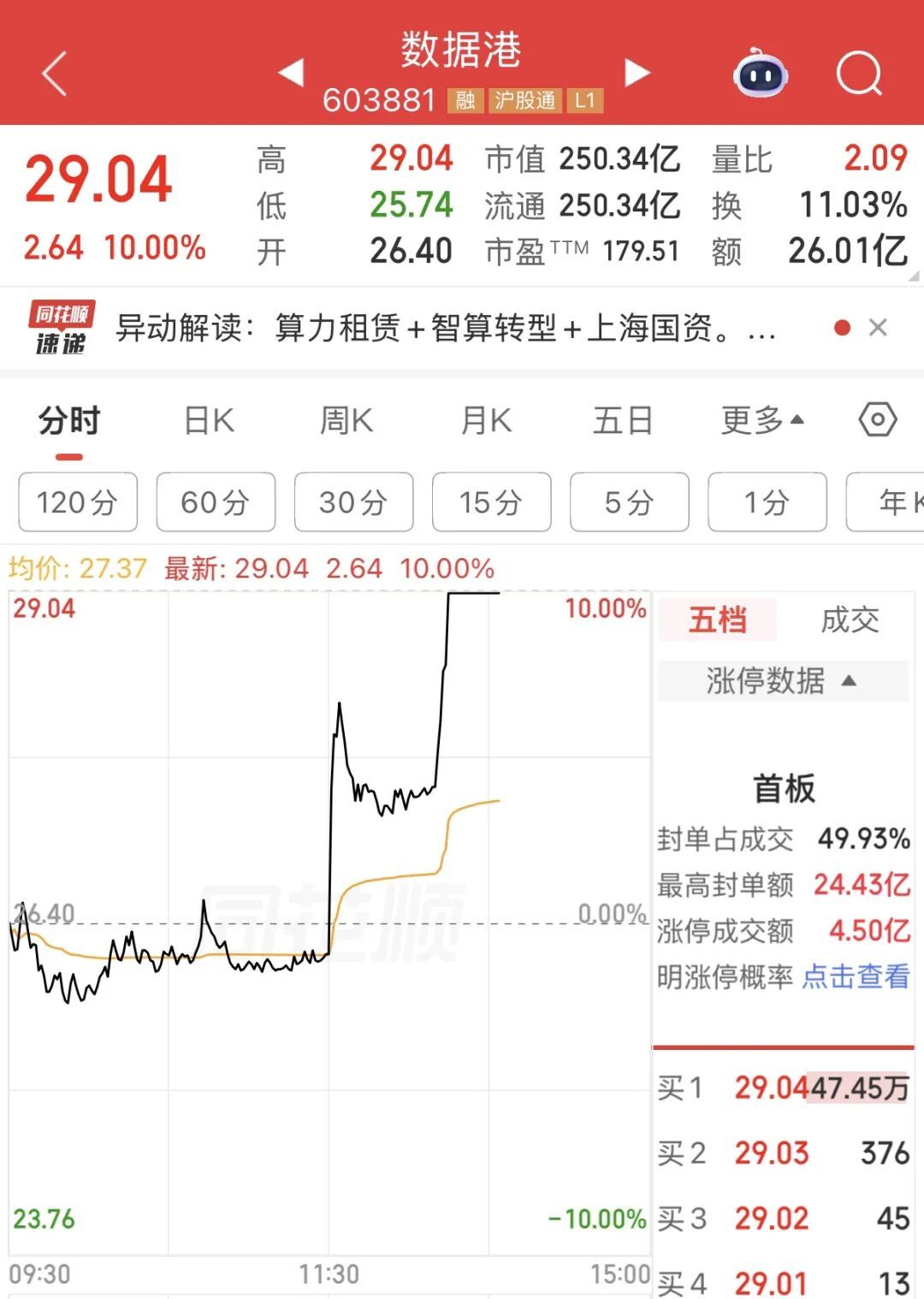The image size is (924, 1299).
Task: Switch to the 日K tab
Action: point(210,421)
